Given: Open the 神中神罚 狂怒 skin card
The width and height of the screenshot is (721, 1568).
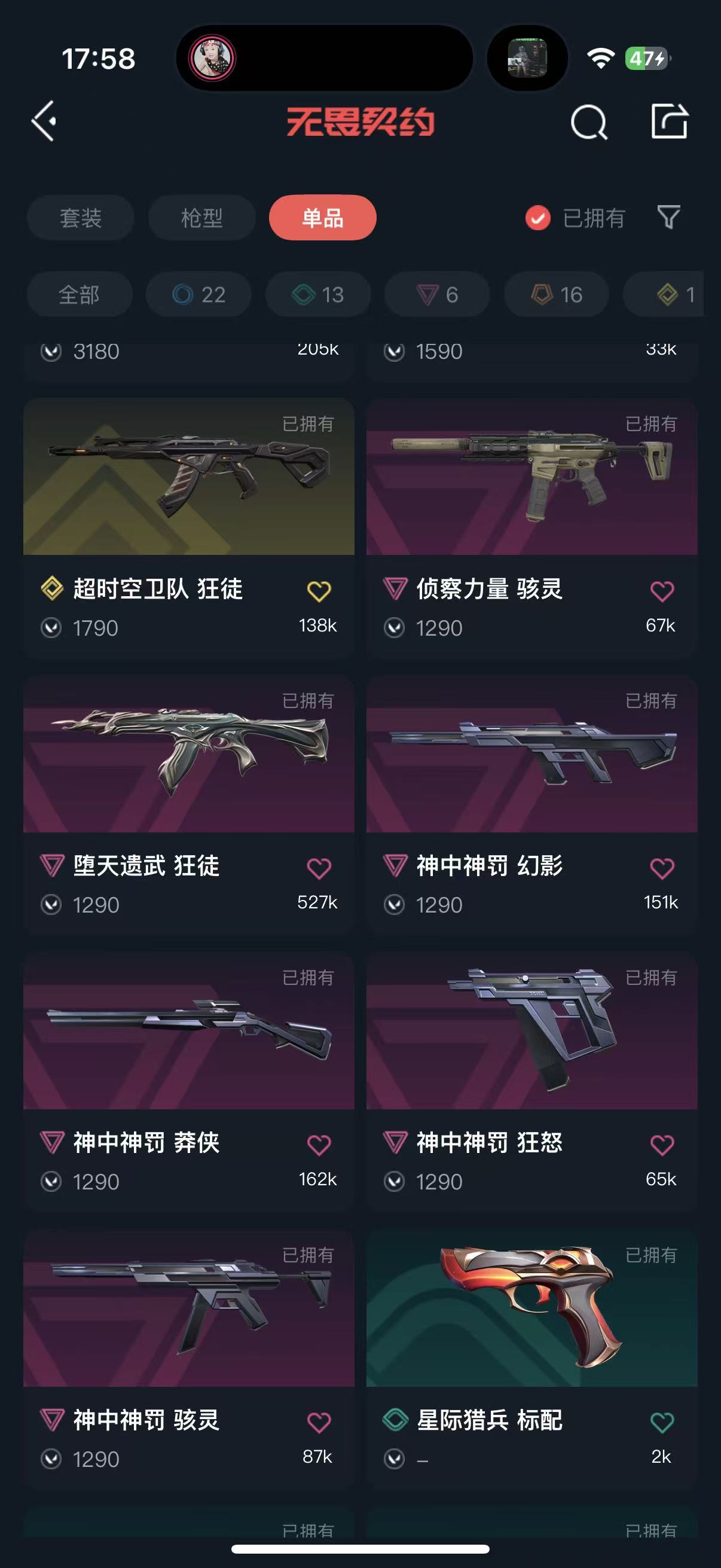Looking at the screenshot, I should click(x=531, y=1032).
